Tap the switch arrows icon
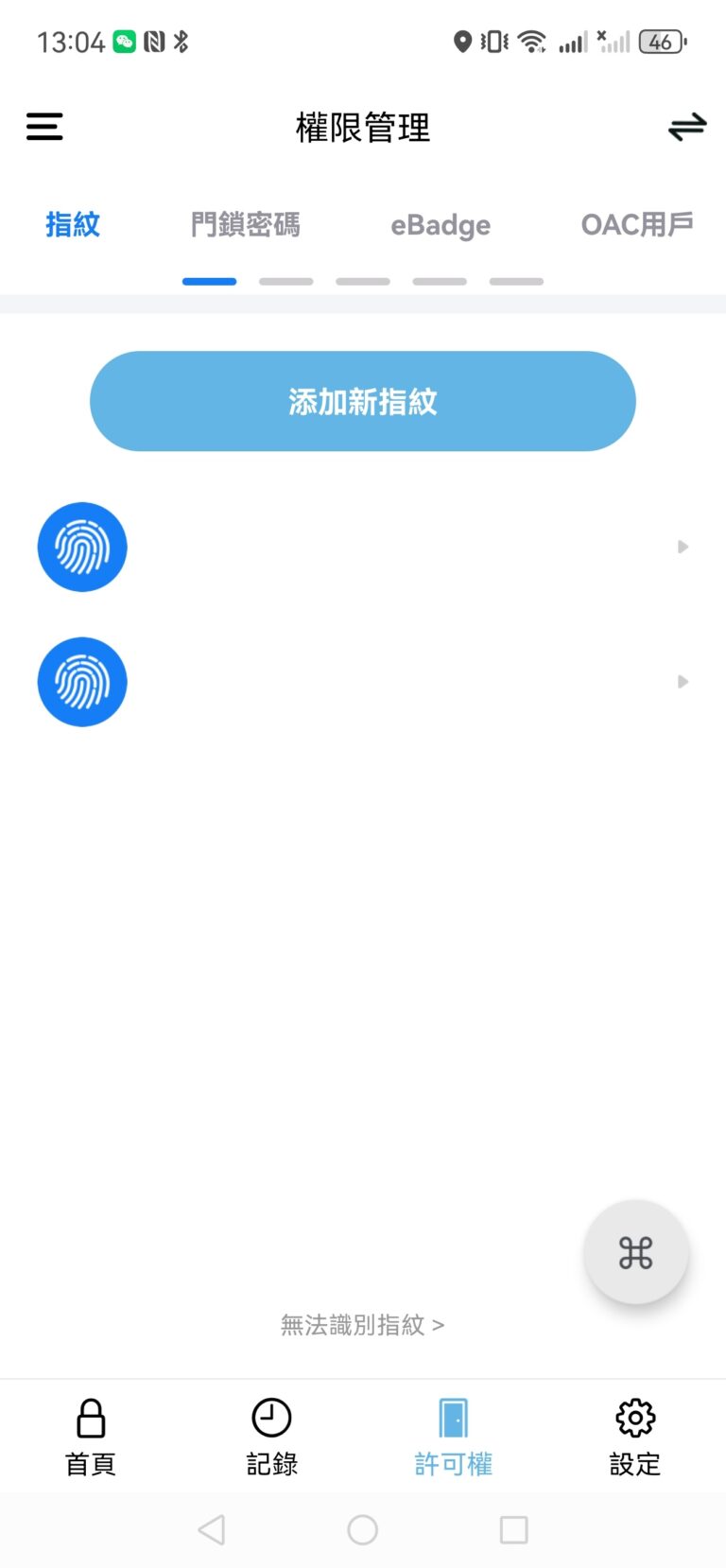The height and width of the screenshot is (1568, 726). [x=687, y=127]
